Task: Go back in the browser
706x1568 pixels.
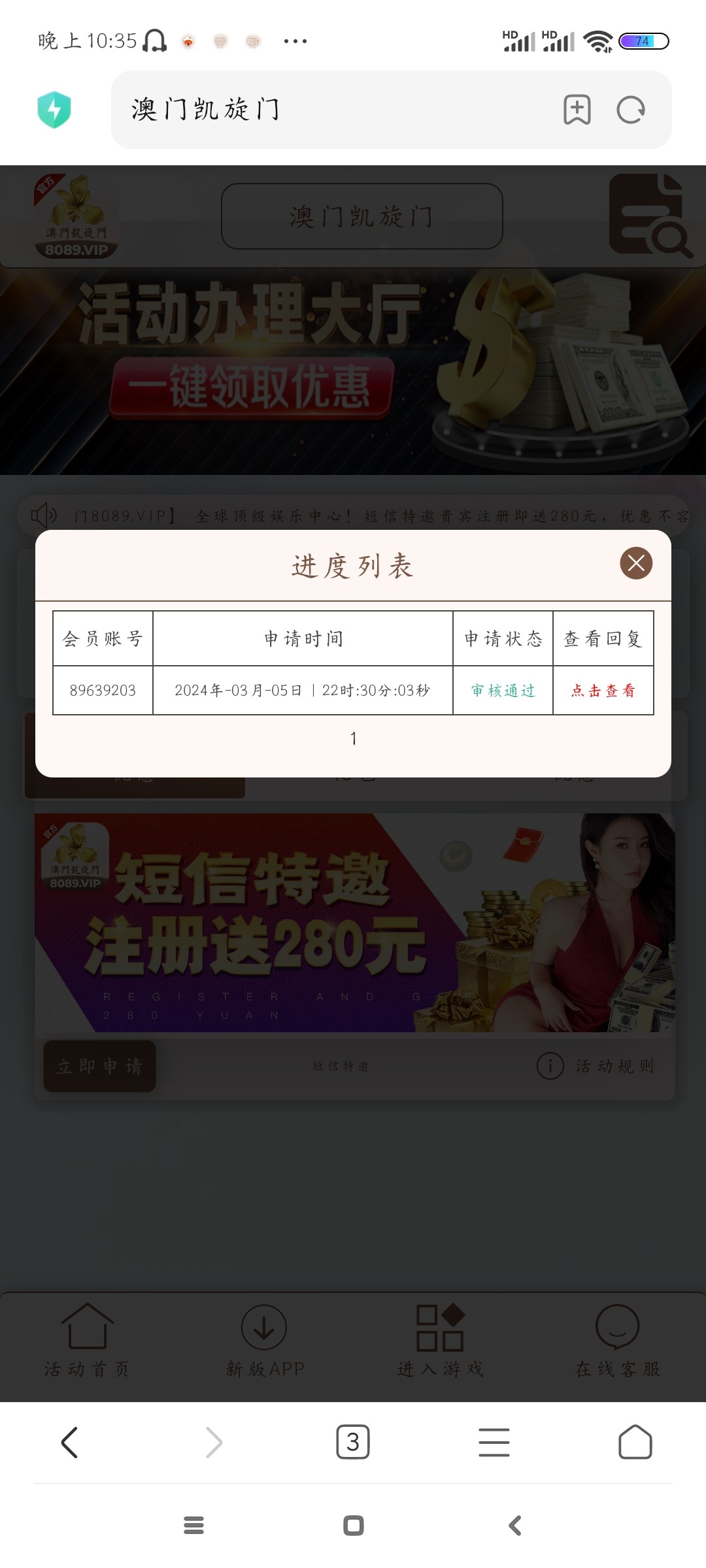Action: (x=70, y=1442)
